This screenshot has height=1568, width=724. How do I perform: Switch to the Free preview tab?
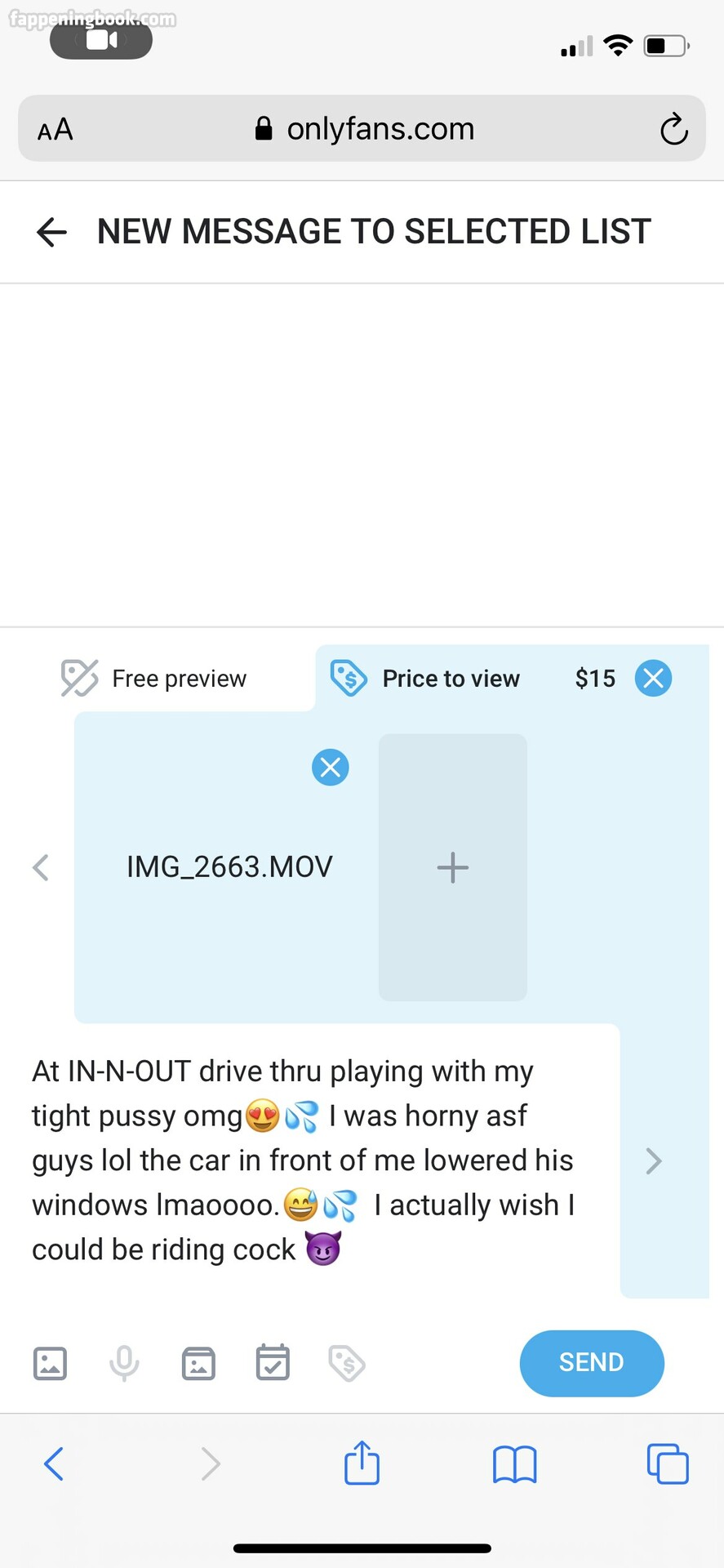click(x=155, y=678)
